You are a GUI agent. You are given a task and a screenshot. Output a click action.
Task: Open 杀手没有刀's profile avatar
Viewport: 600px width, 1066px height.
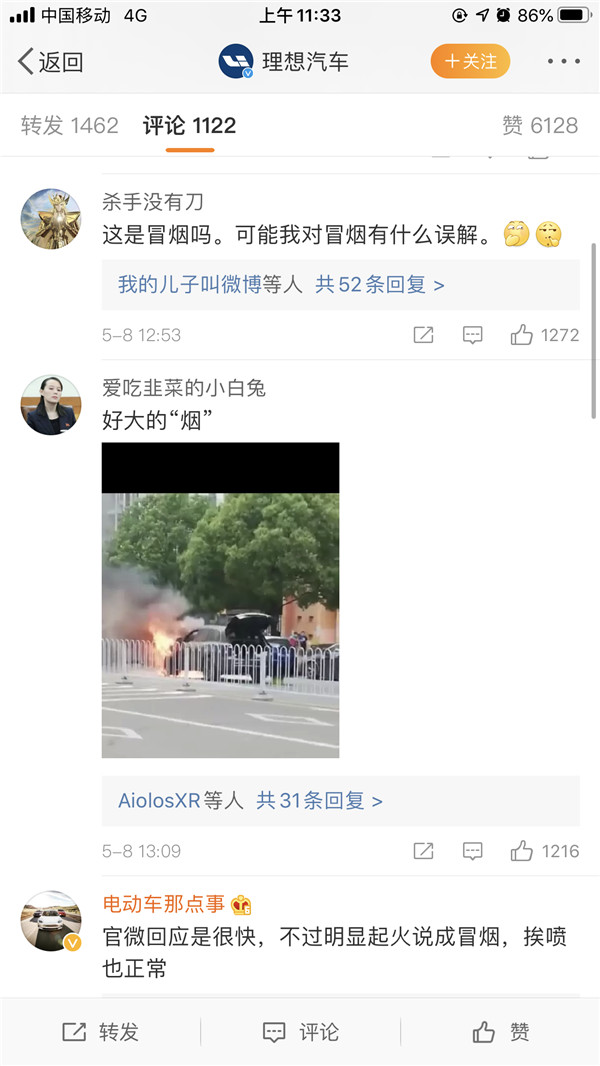[51, 219]
